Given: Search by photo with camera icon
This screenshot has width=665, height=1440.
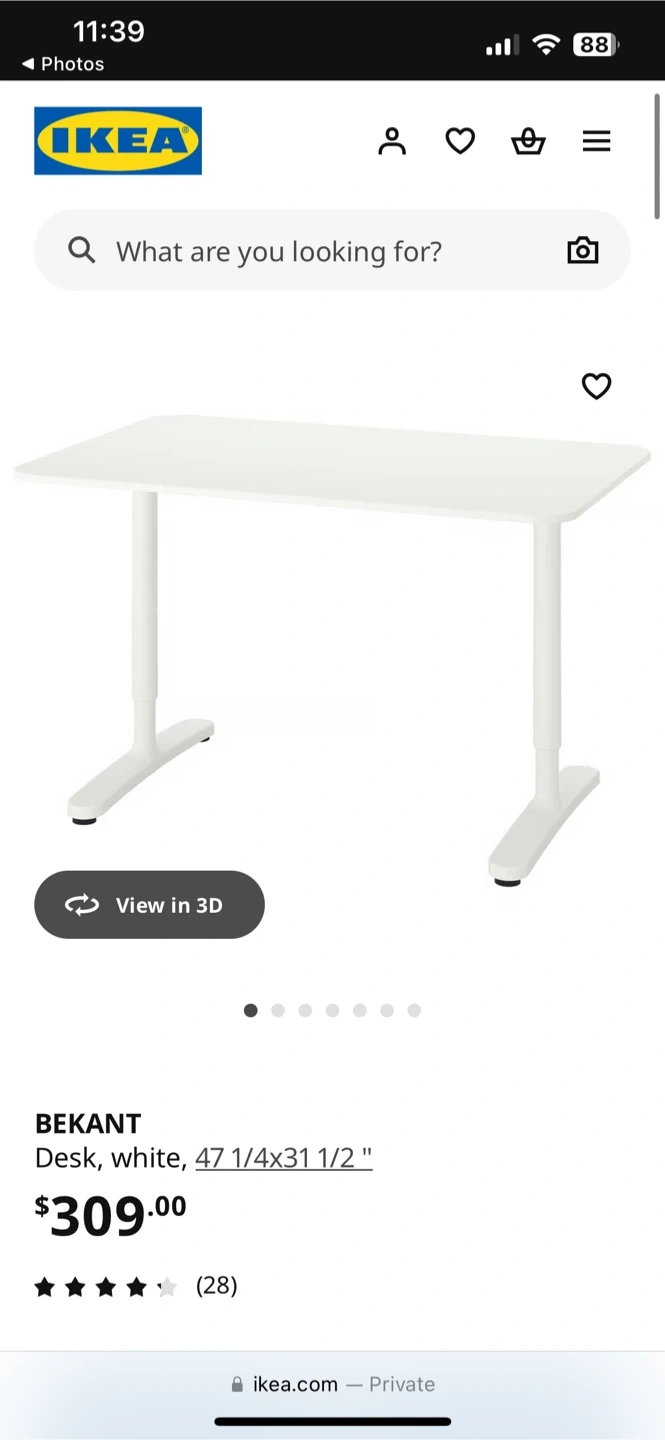Looking at the screenshot, I should pos(582,251).
